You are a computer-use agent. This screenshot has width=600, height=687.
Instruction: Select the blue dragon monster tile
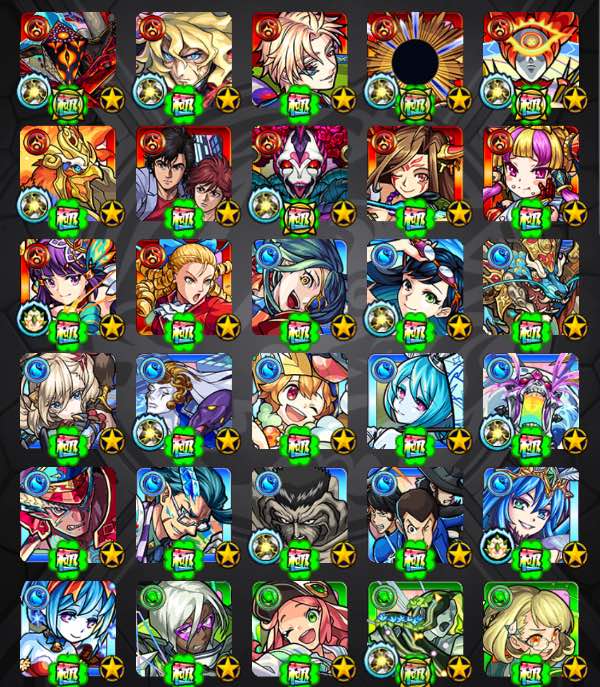(x=531, y=288)
